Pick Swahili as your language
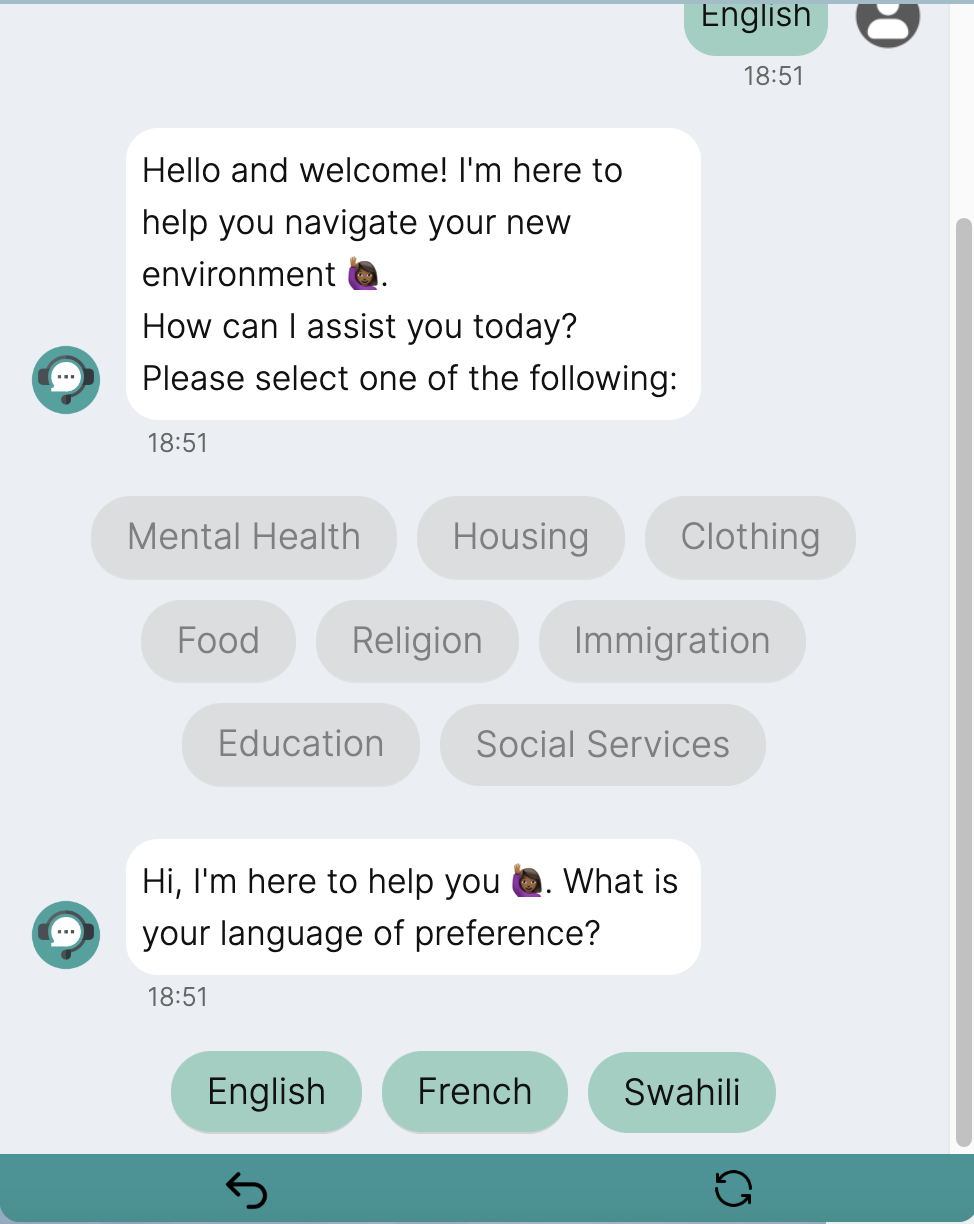Image resolution: width=974 pixels, height=1224 pixels. coord(681,1091)
